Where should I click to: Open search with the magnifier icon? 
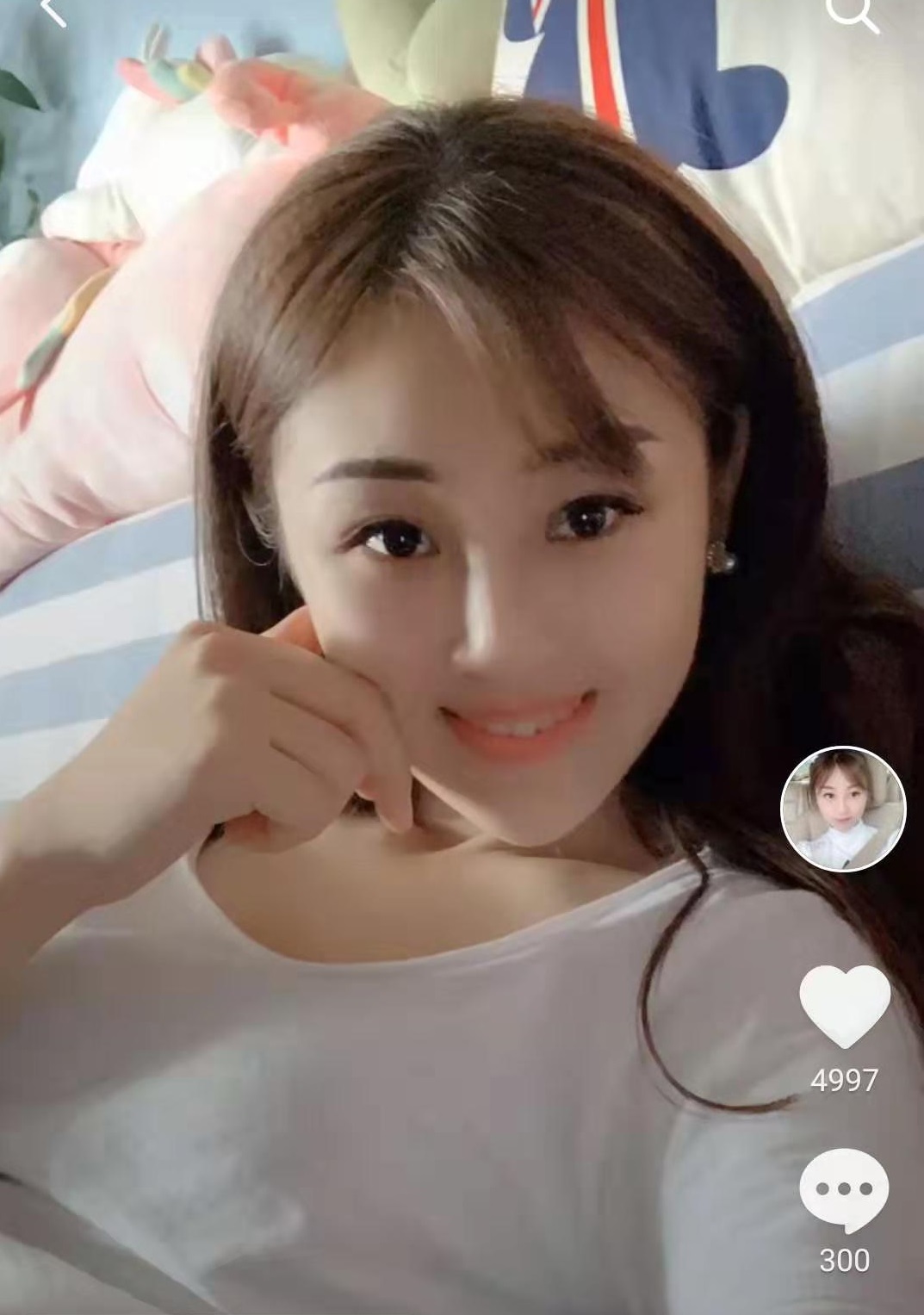(x=851, y=12)
